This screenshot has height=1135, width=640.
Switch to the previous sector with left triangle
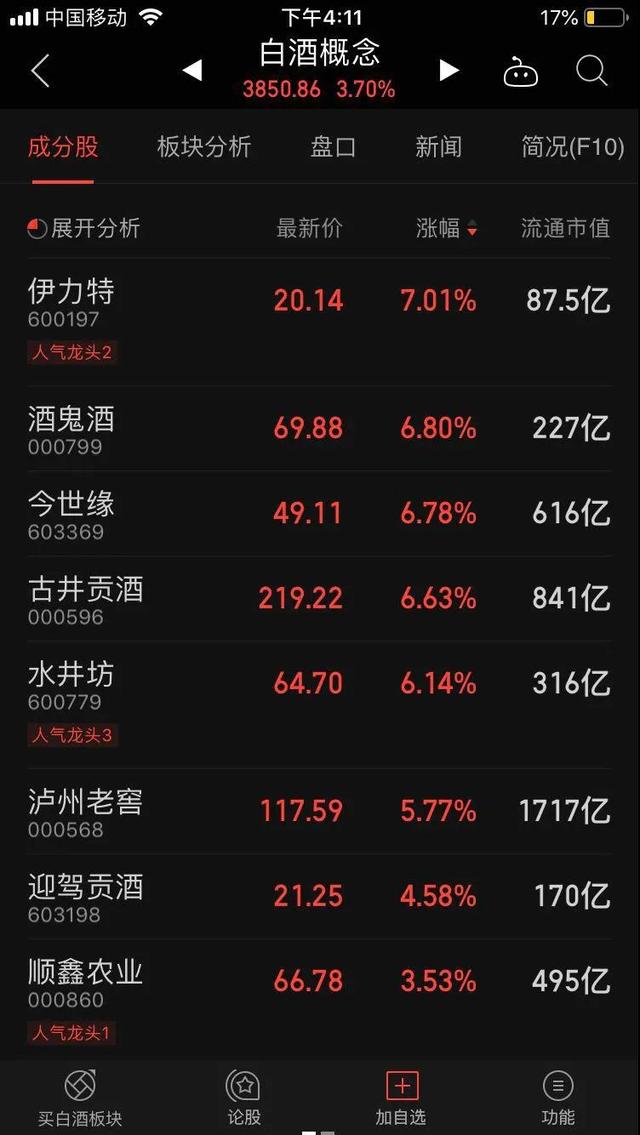192,70
